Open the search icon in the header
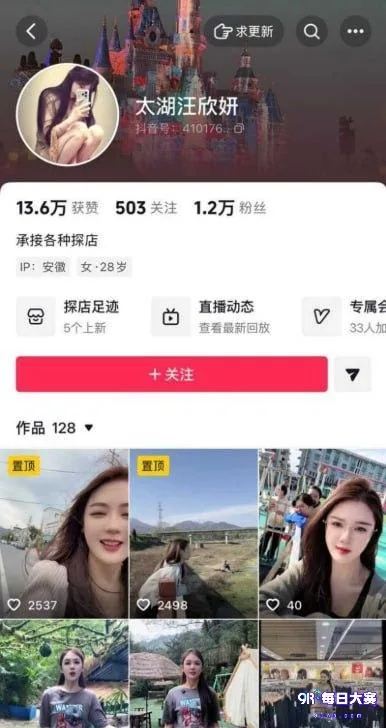The height and width of the screenshot is (728, 386). [312, 31]
